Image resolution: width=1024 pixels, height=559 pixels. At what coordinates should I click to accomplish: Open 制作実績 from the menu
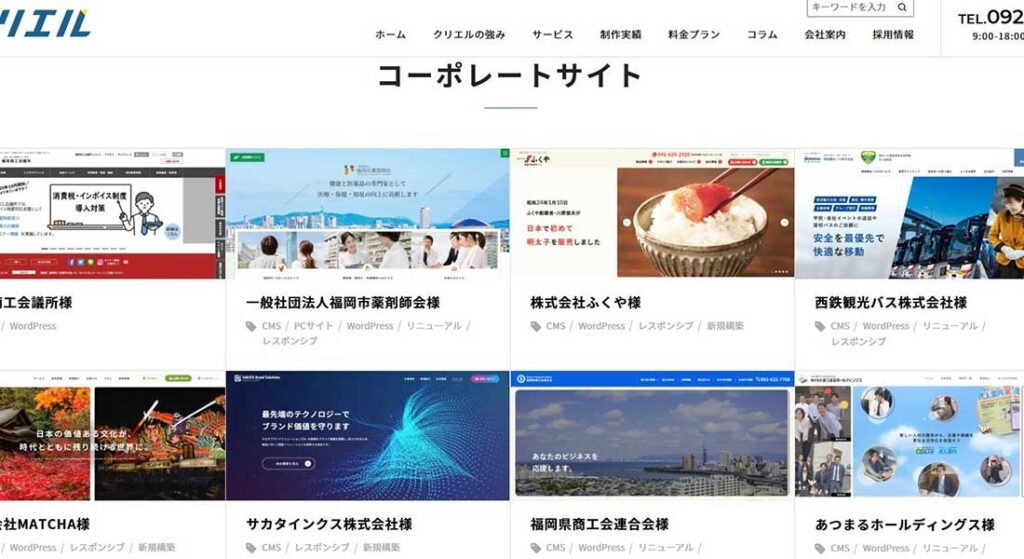pyautogui.click(x=620, y=34)
